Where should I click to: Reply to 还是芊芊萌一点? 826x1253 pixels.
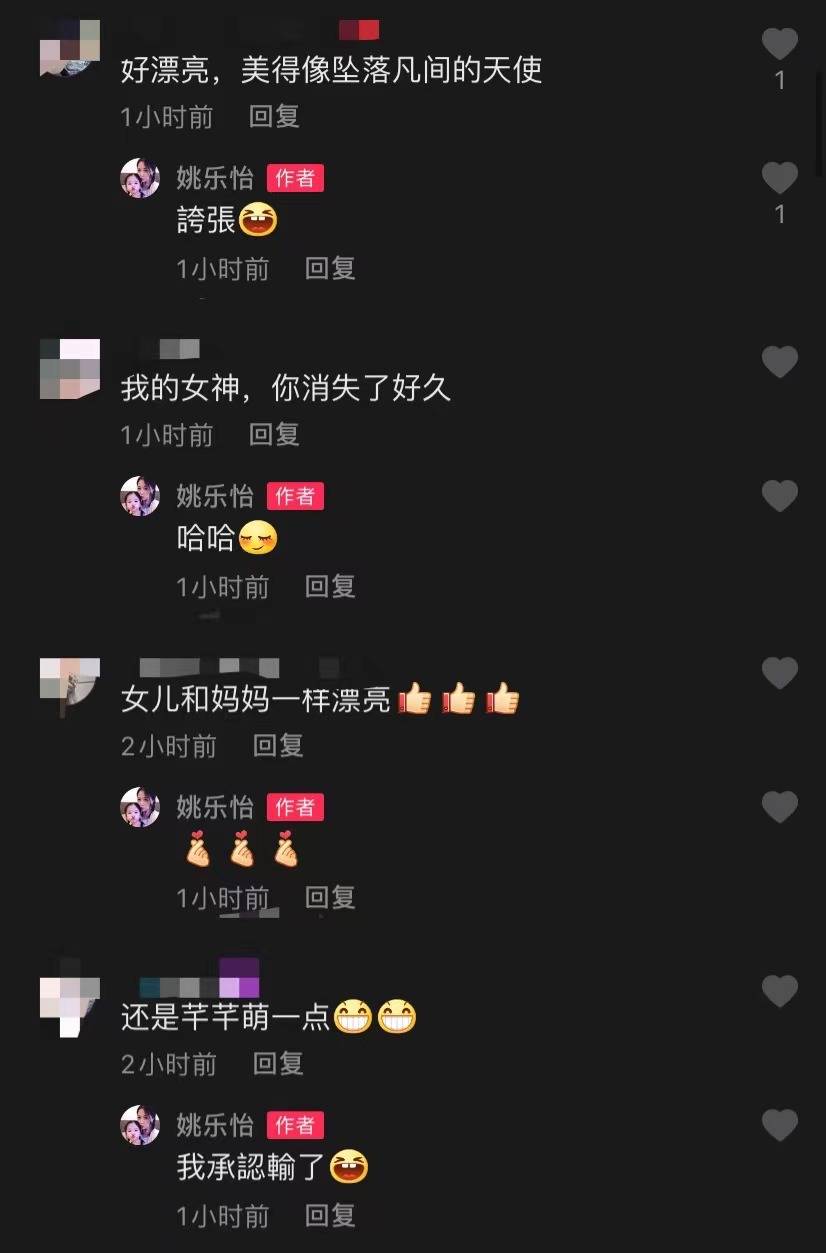point(278,1064)
